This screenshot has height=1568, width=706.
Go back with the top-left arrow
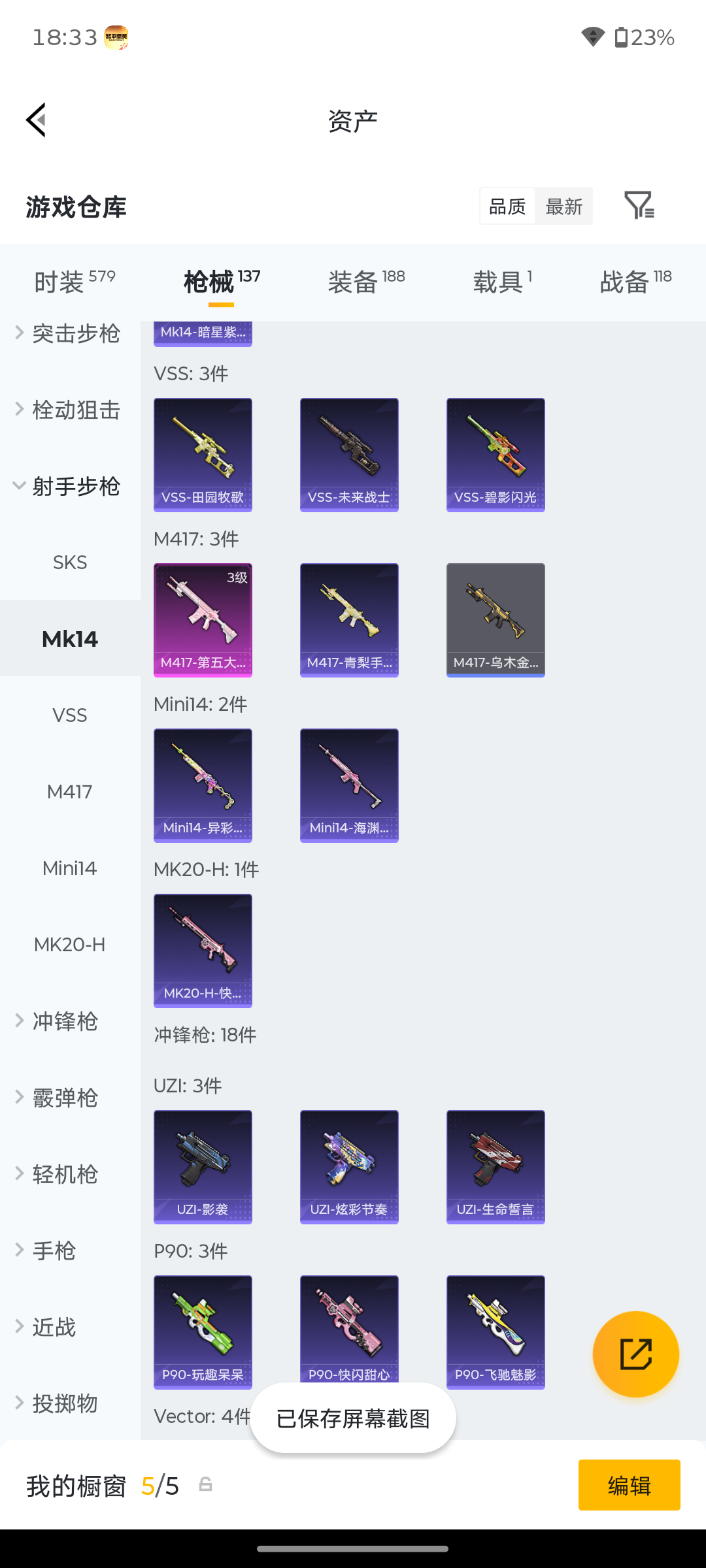(x=37, y=120)
